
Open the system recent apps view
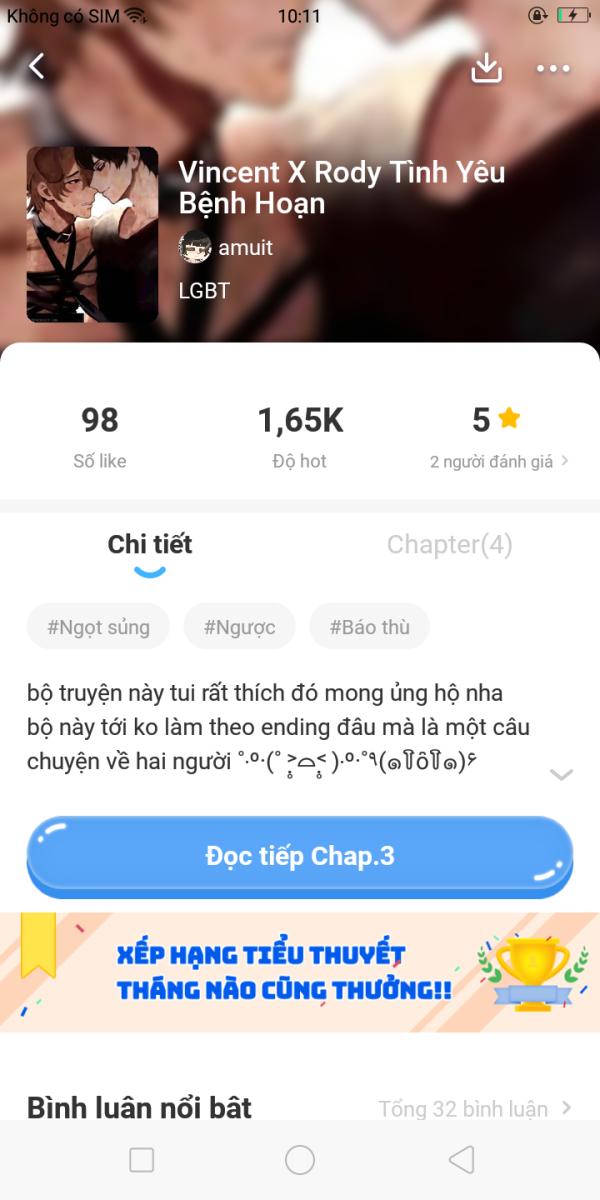(142, 1160)
